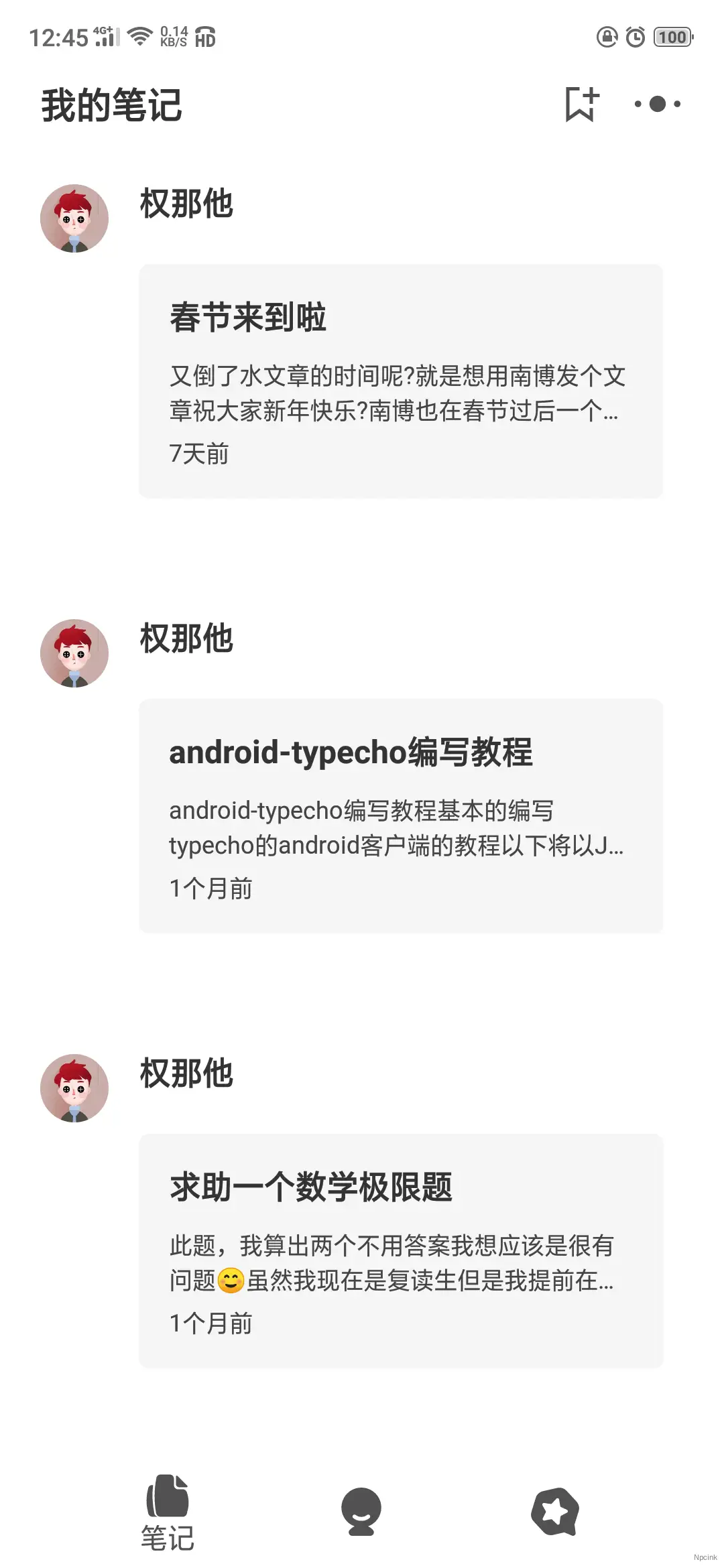This screenshot has height=1568, width=724.
Task: Open the android-typecho编写教程 note
Action: pos(400,815)
